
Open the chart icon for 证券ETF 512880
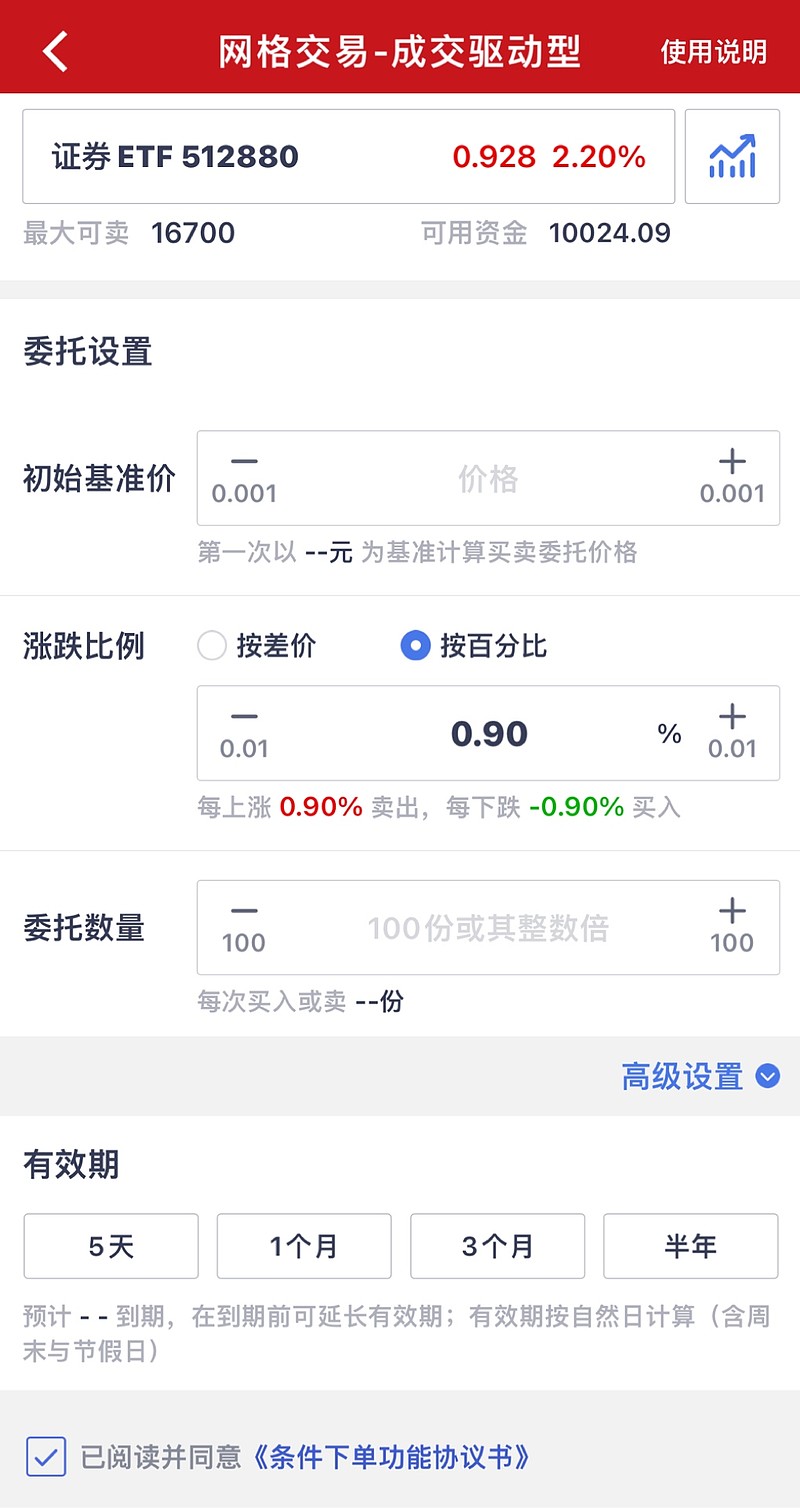tap(733, 156)
